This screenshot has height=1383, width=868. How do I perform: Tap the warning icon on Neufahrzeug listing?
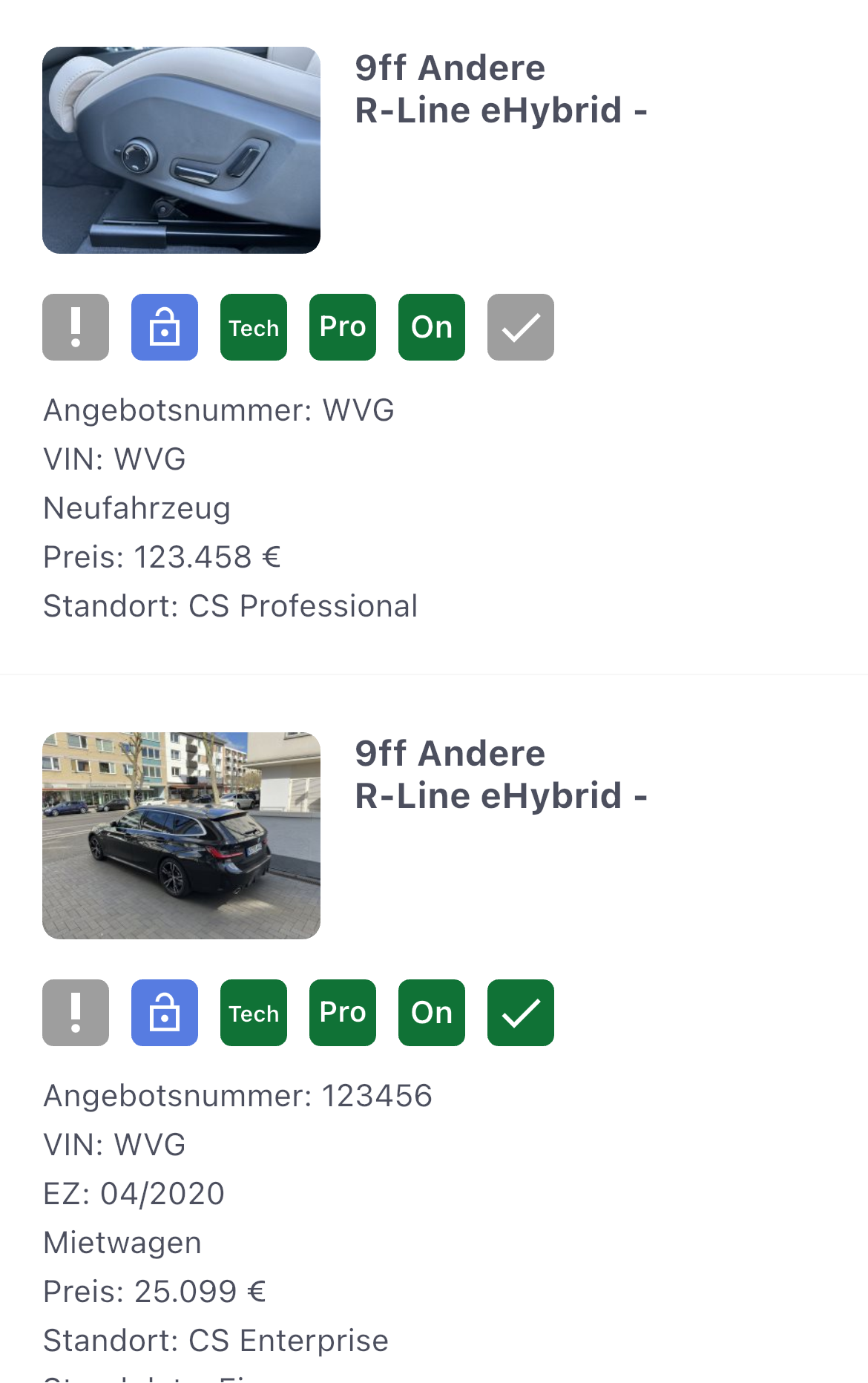[x=76, y=327]
